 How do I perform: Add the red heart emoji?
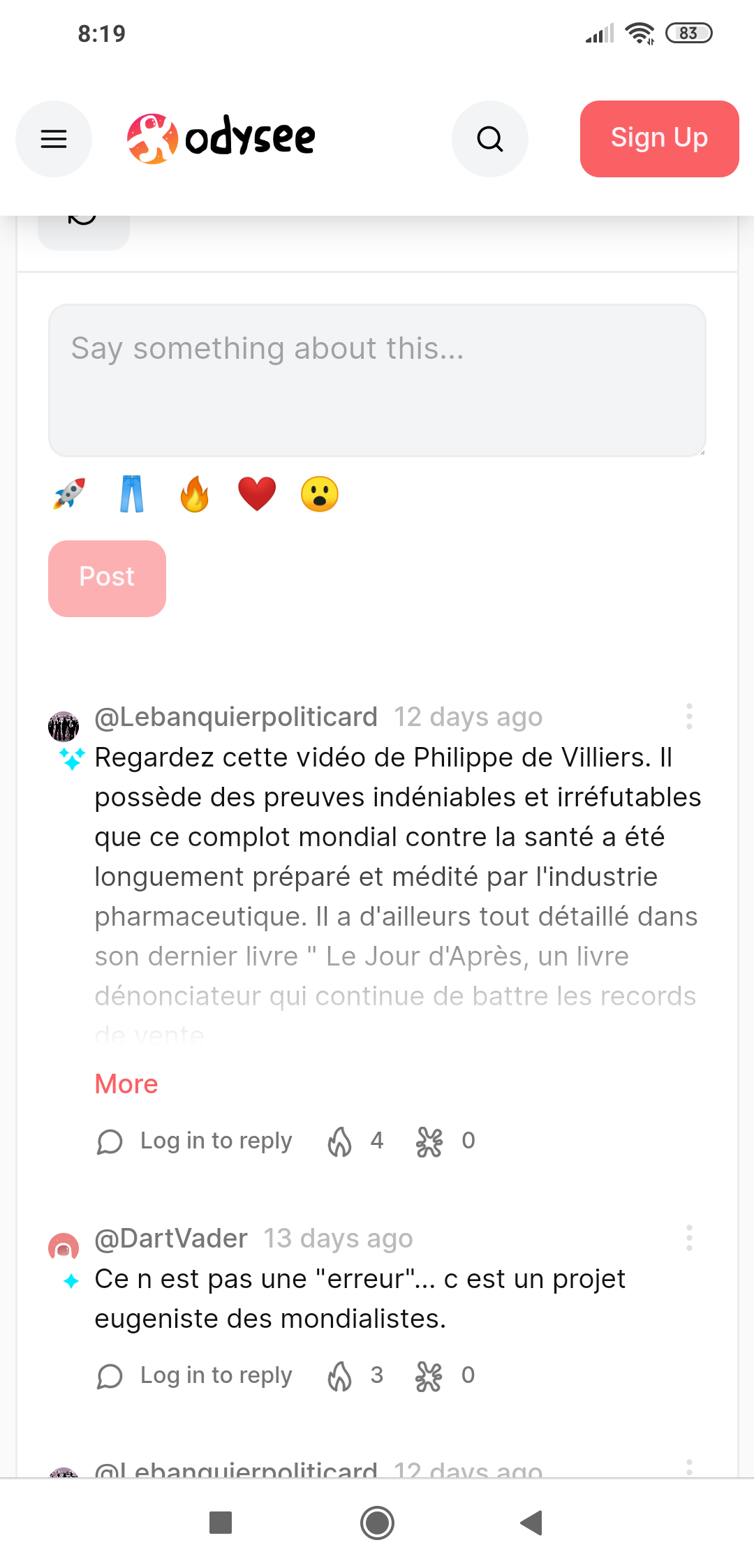point(257,494)
